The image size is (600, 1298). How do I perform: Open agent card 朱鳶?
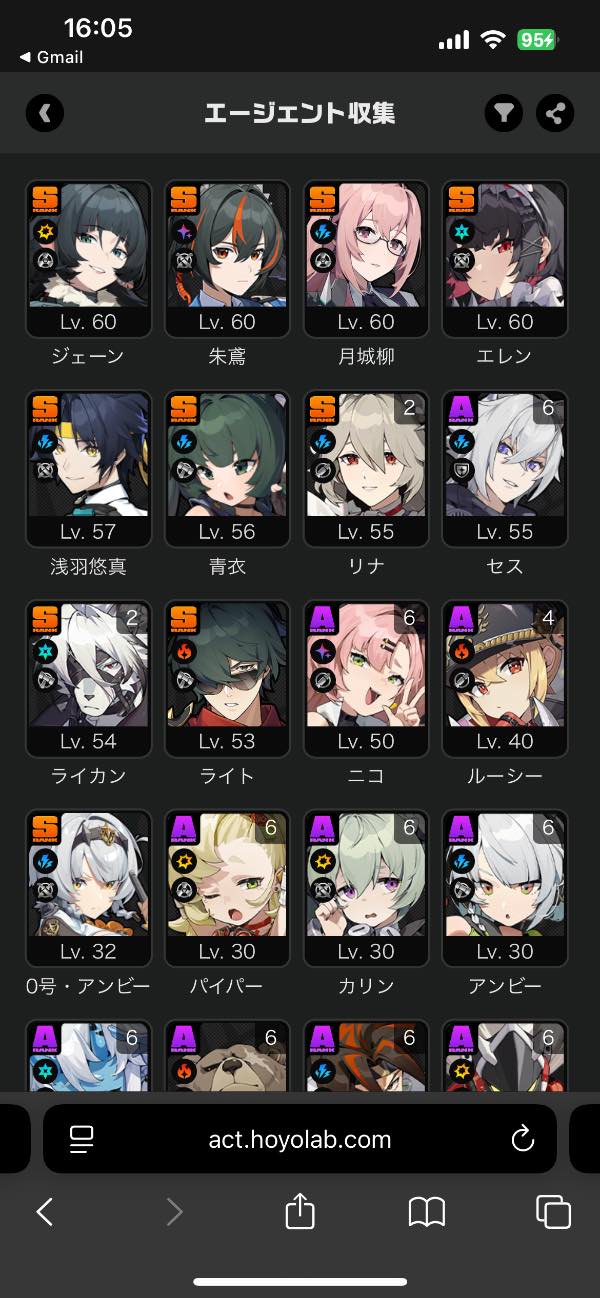[x=227, y=258]
